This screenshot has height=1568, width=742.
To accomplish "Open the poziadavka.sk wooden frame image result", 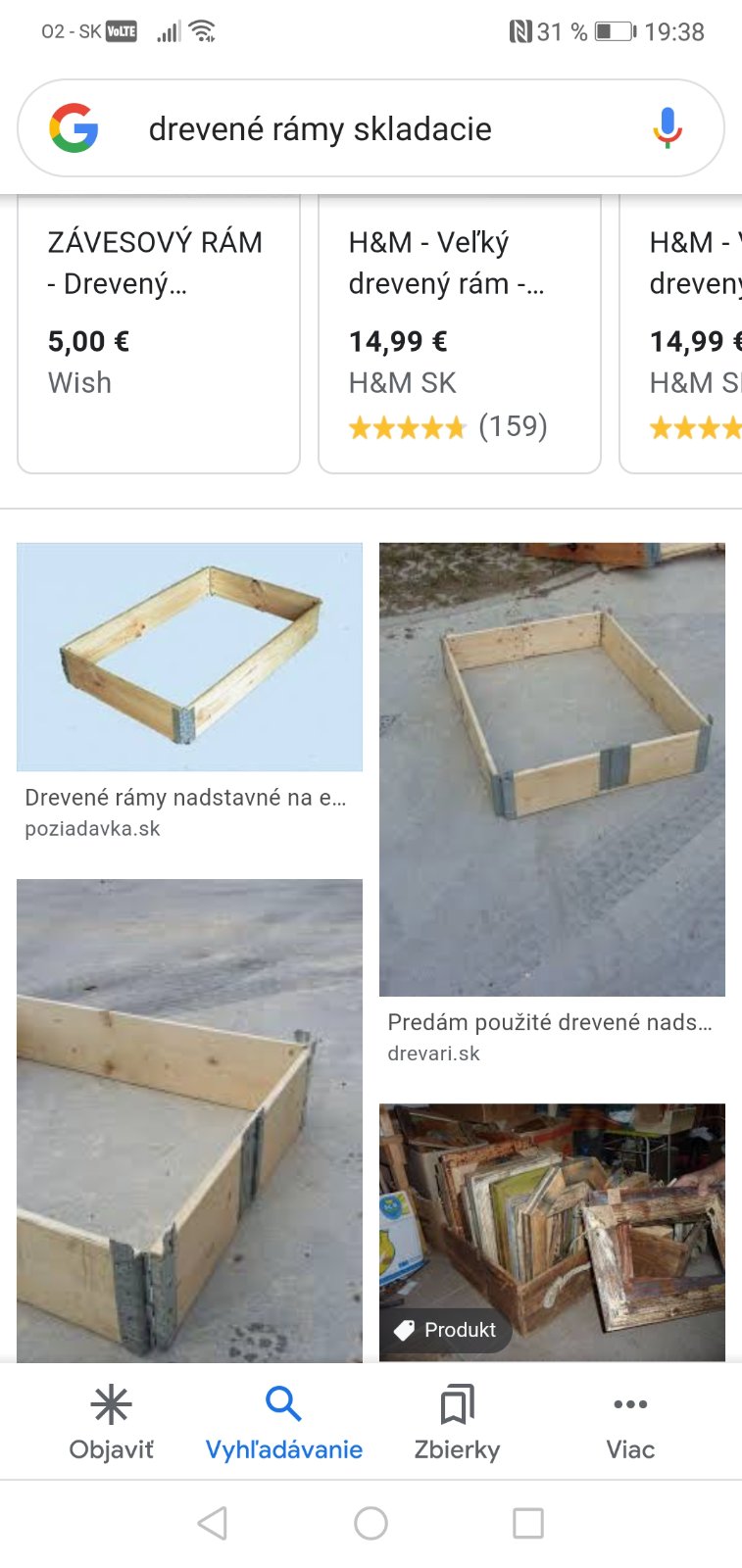I will [189, 658].
